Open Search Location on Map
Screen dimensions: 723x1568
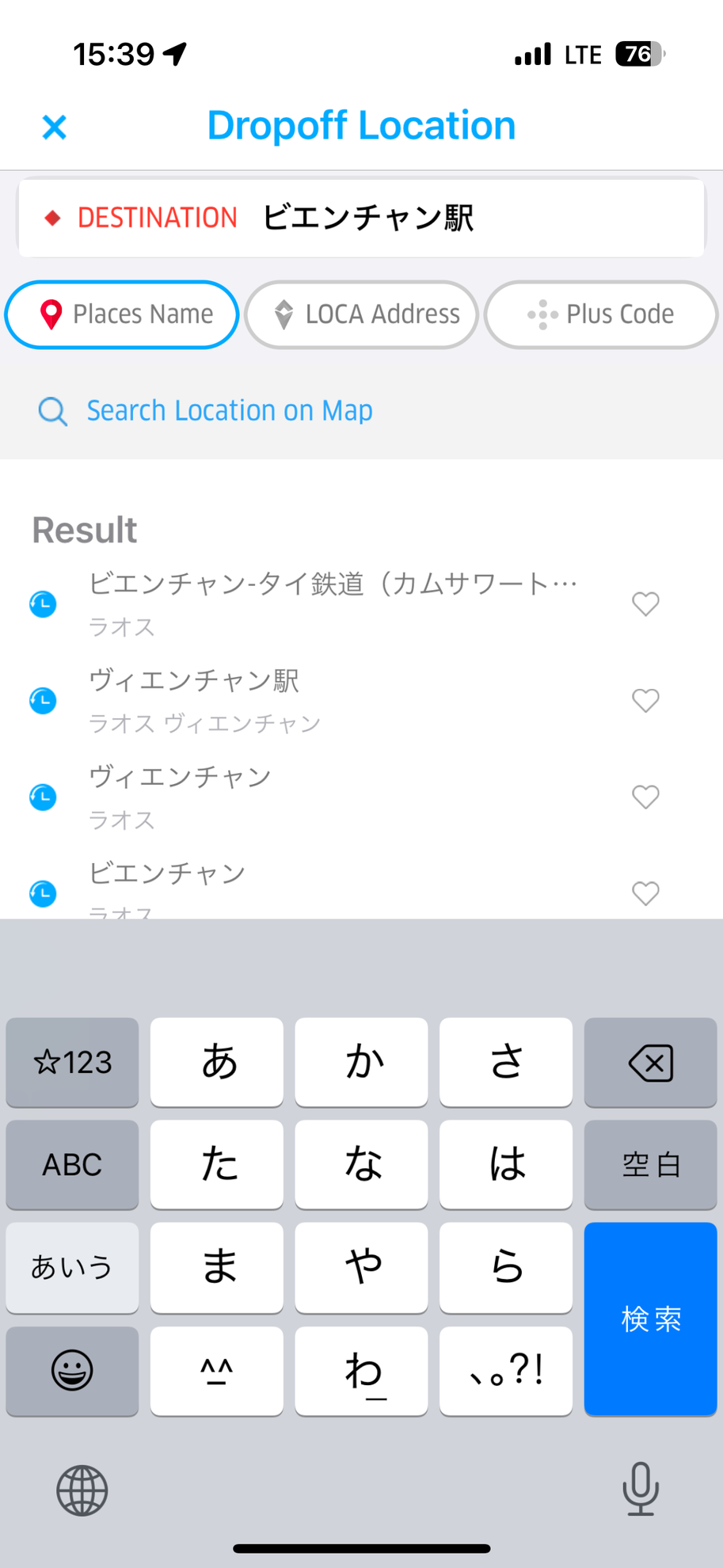pos(229,411)
